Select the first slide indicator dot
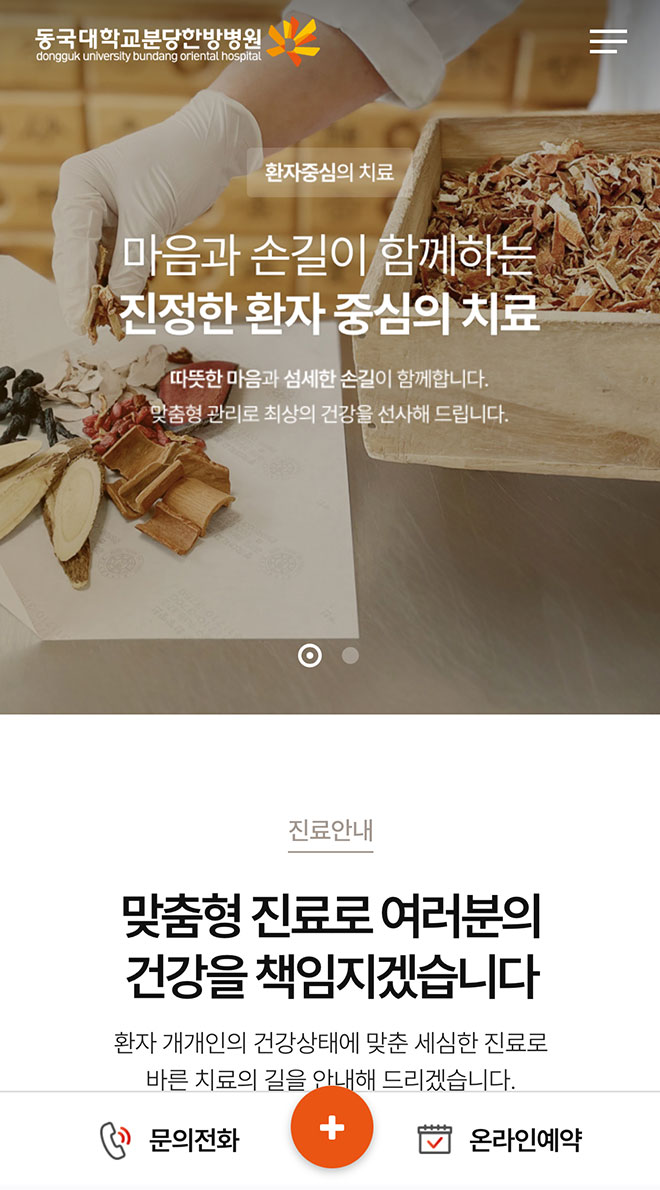The image size is (660, 1190). (310, 656)
